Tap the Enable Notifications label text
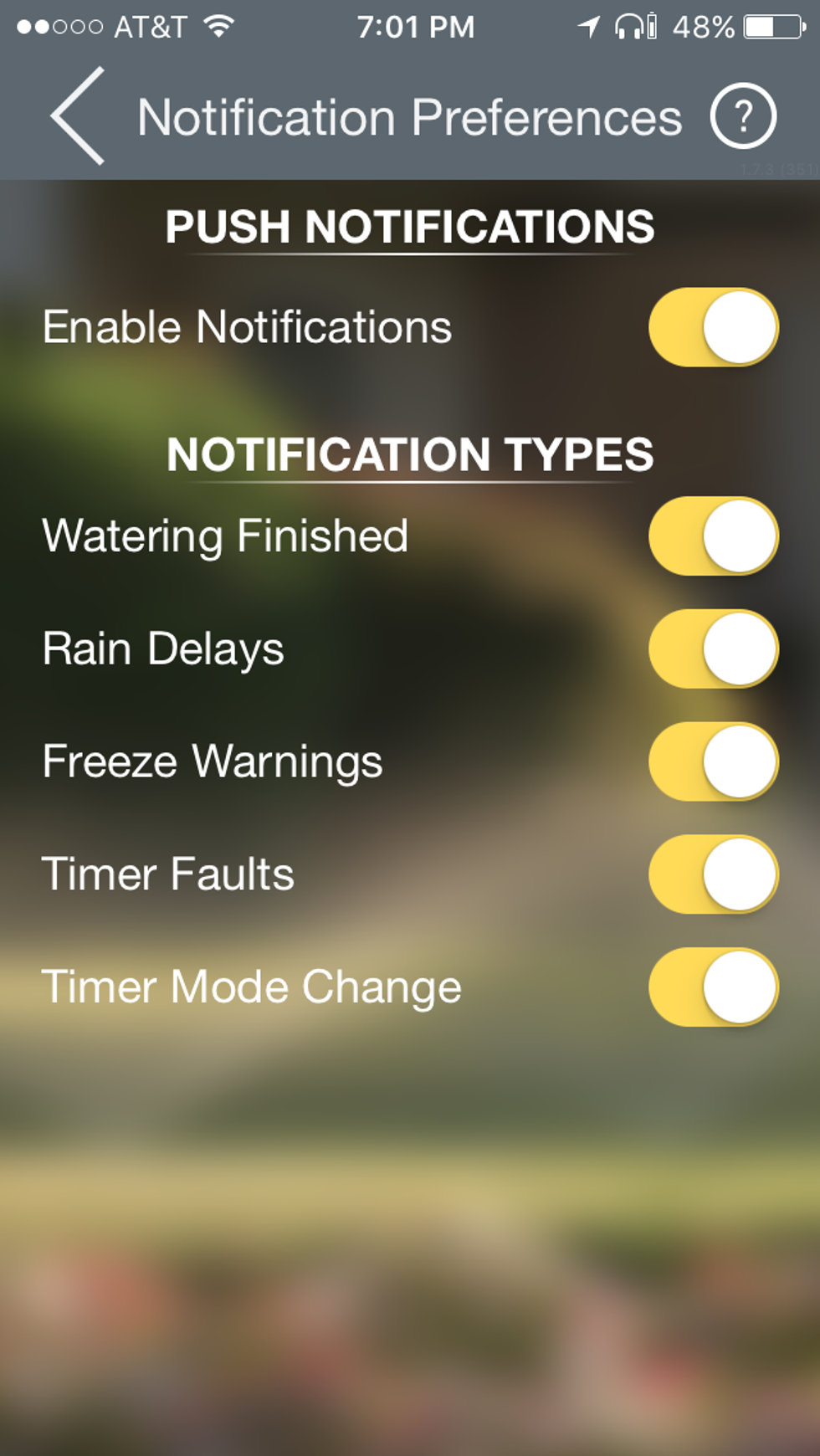Screen dimensions: 820x1456 [x=247, y=327]
